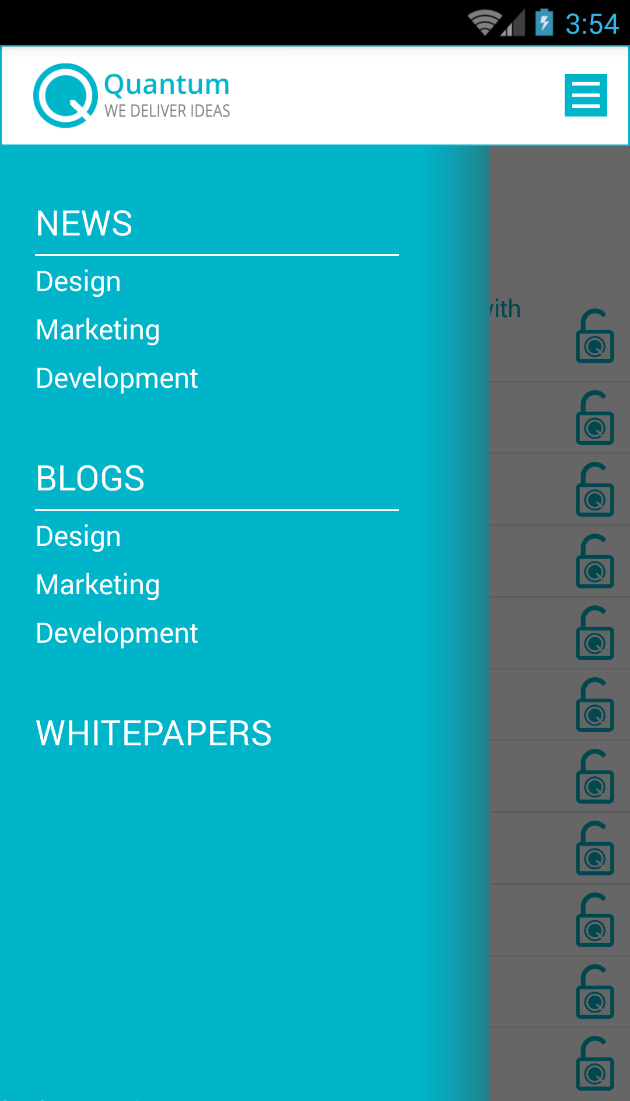Open the BLOGS section
The width and height of the screenshot is (630, 1101).
(x=90, y=479)
